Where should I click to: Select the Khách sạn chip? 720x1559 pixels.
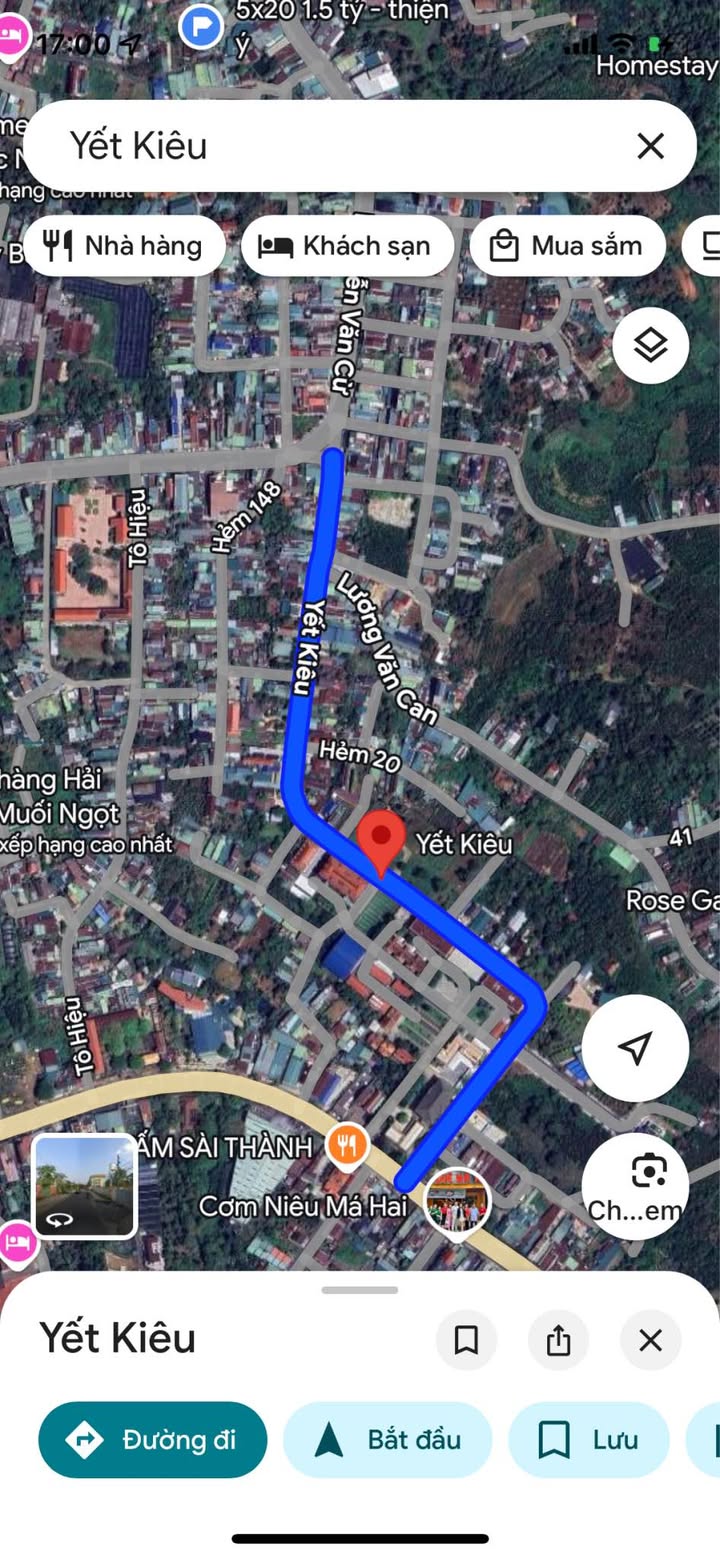click(x=347, y=246)
